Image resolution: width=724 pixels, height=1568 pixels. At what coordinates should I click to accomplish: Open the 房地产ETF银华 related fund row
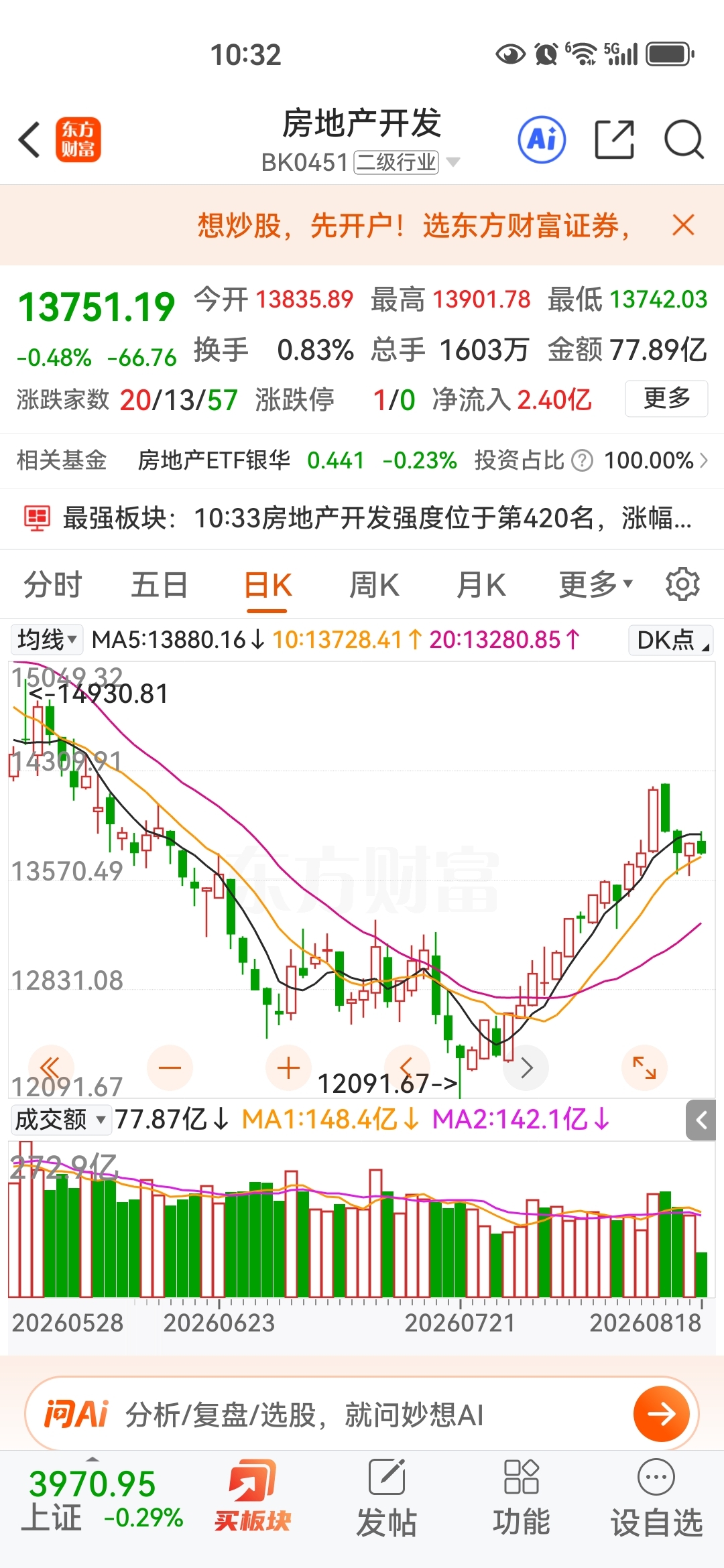(362, 460)
